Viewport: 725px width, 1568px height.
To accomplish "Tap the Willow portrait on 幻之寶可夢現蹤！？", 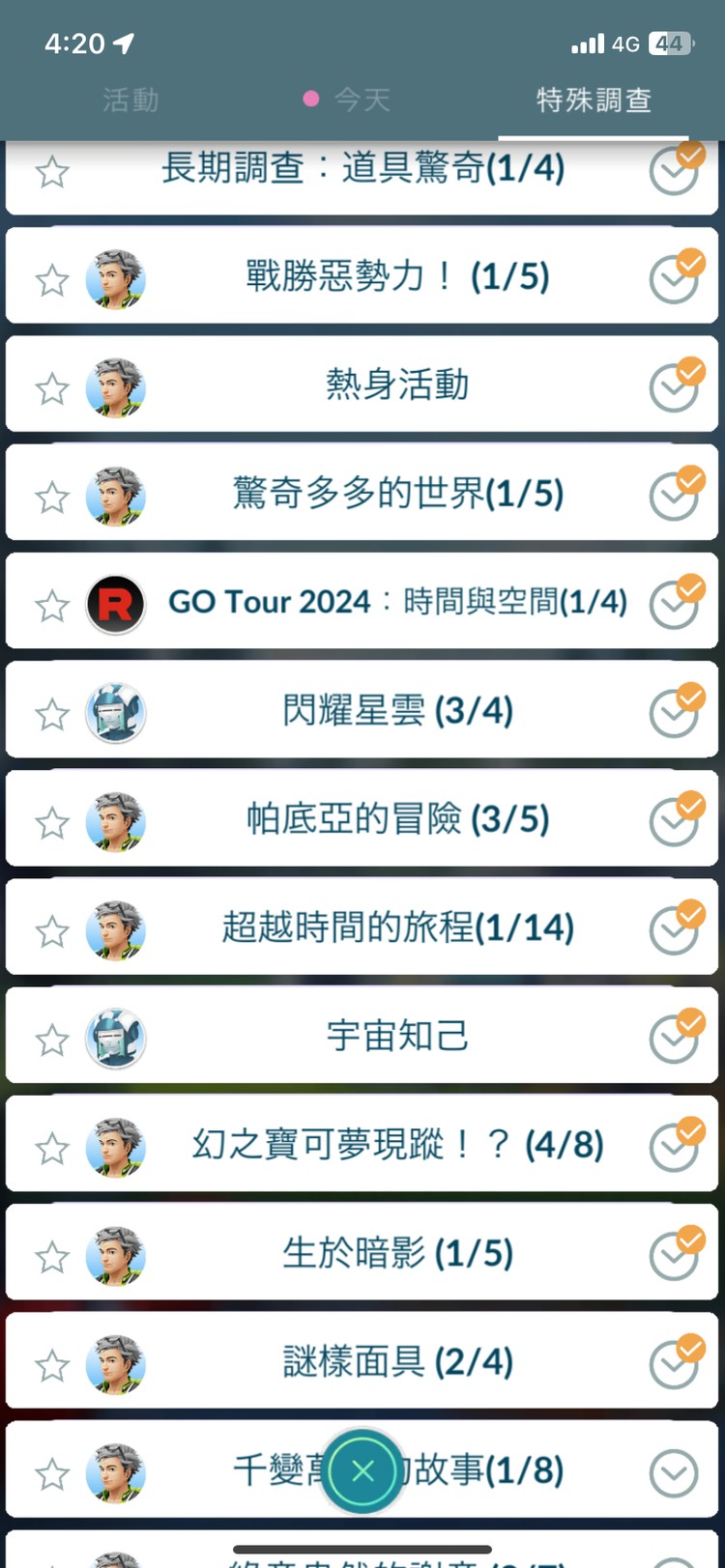I will click(x=116, y=1144).
